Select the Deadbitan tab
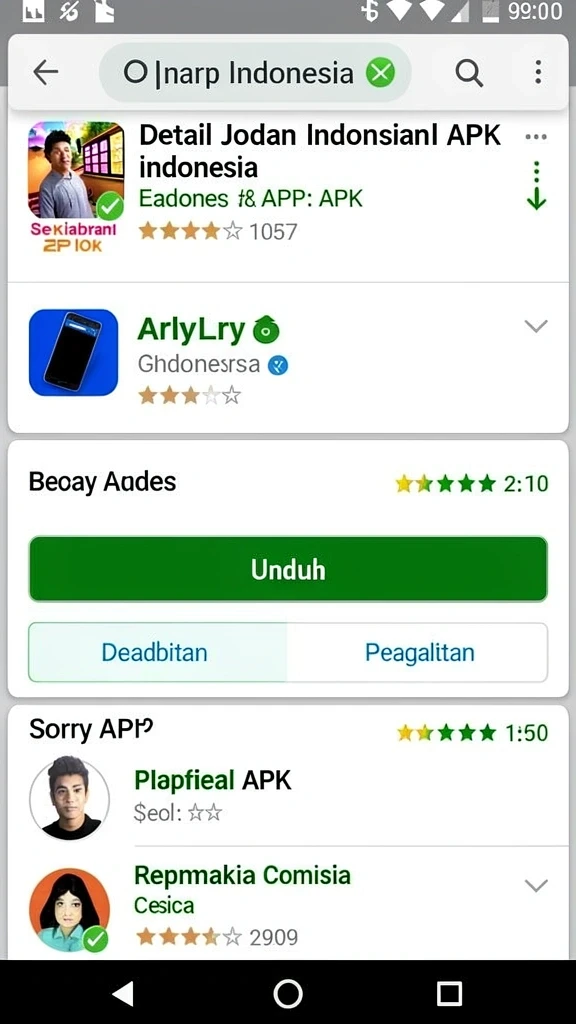 (x=157, y=652)
